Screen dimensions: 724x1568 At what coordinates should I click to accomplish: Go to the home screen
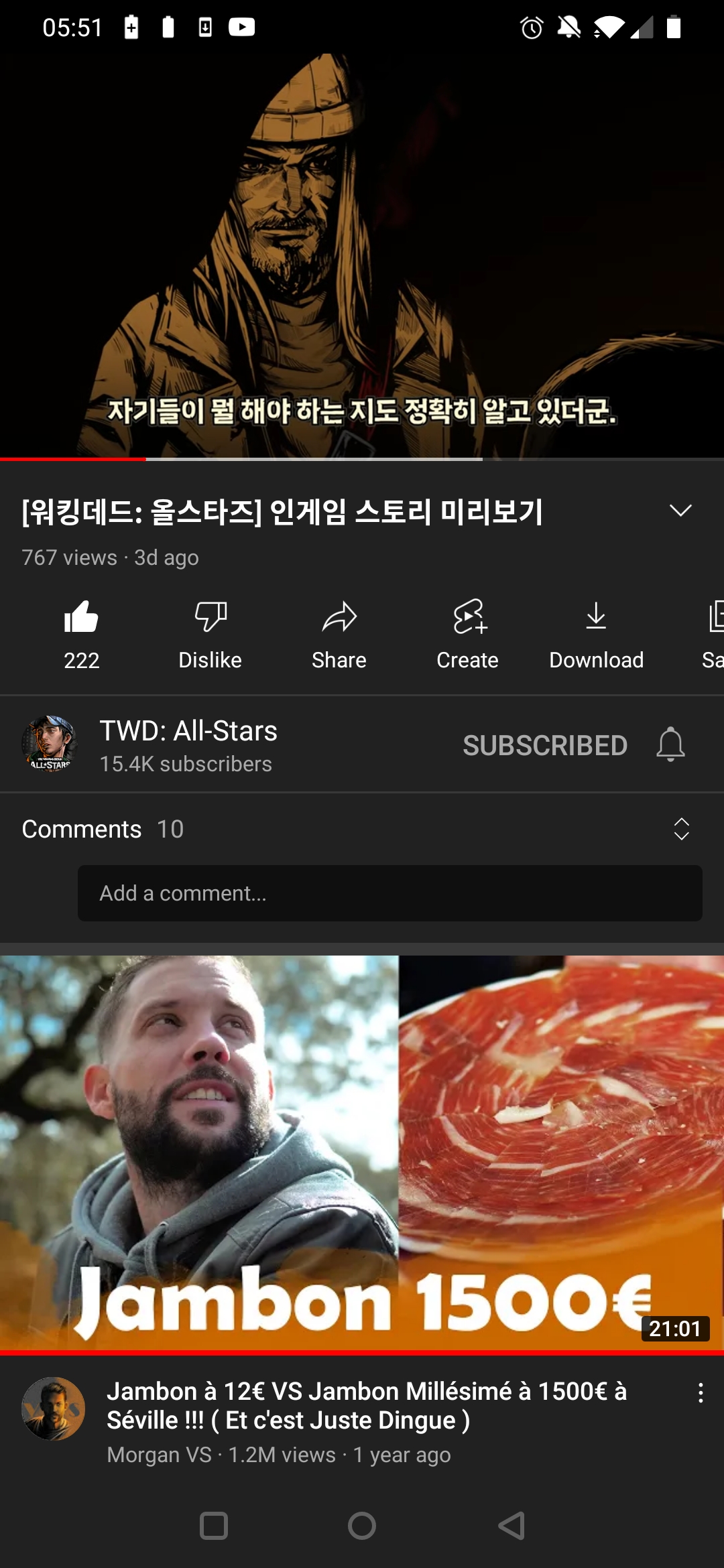pos(362,1526)
